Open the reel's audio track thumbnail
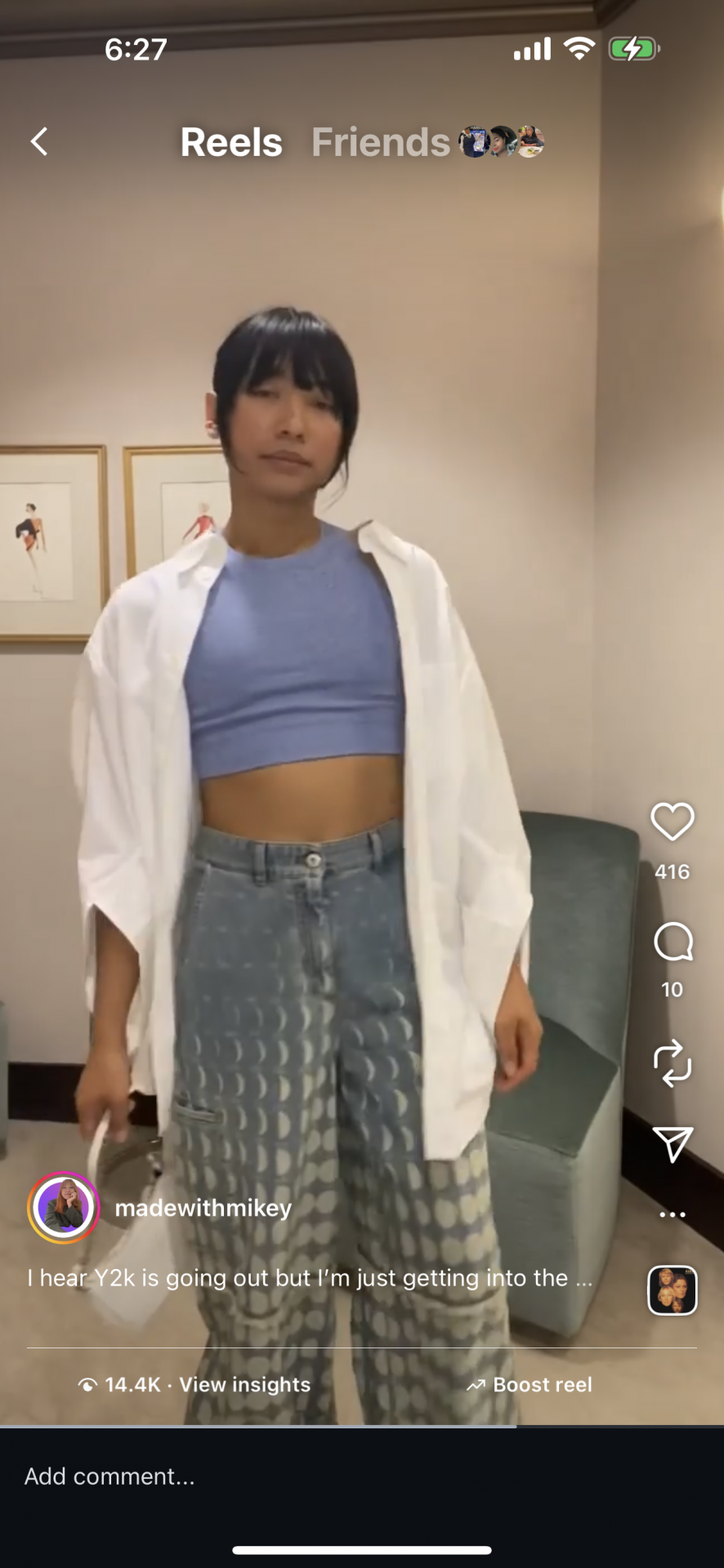This screenshot has height=1568, width=724. coord(672,1290)
